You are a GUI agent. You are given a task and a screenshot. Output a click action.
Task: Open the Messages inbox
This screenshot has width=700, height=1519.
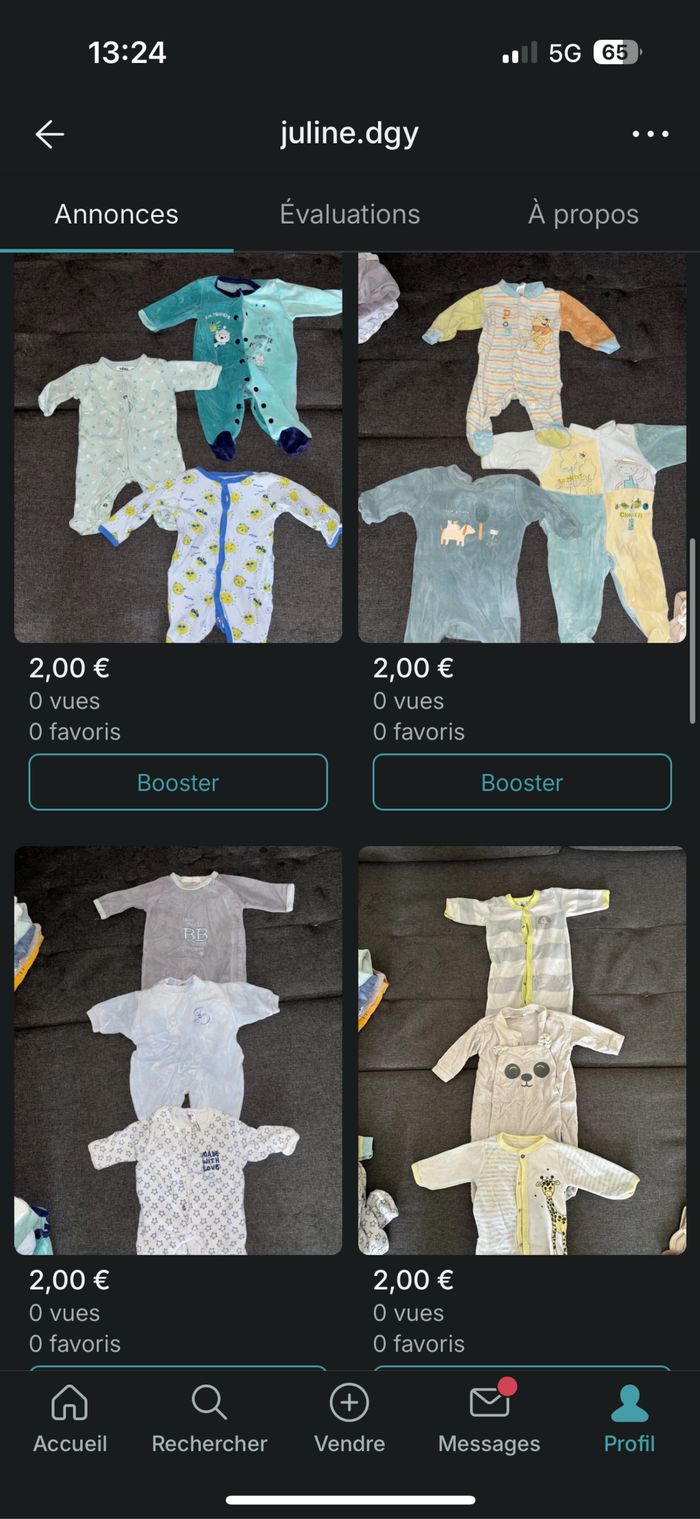(x=489, y=1420)
